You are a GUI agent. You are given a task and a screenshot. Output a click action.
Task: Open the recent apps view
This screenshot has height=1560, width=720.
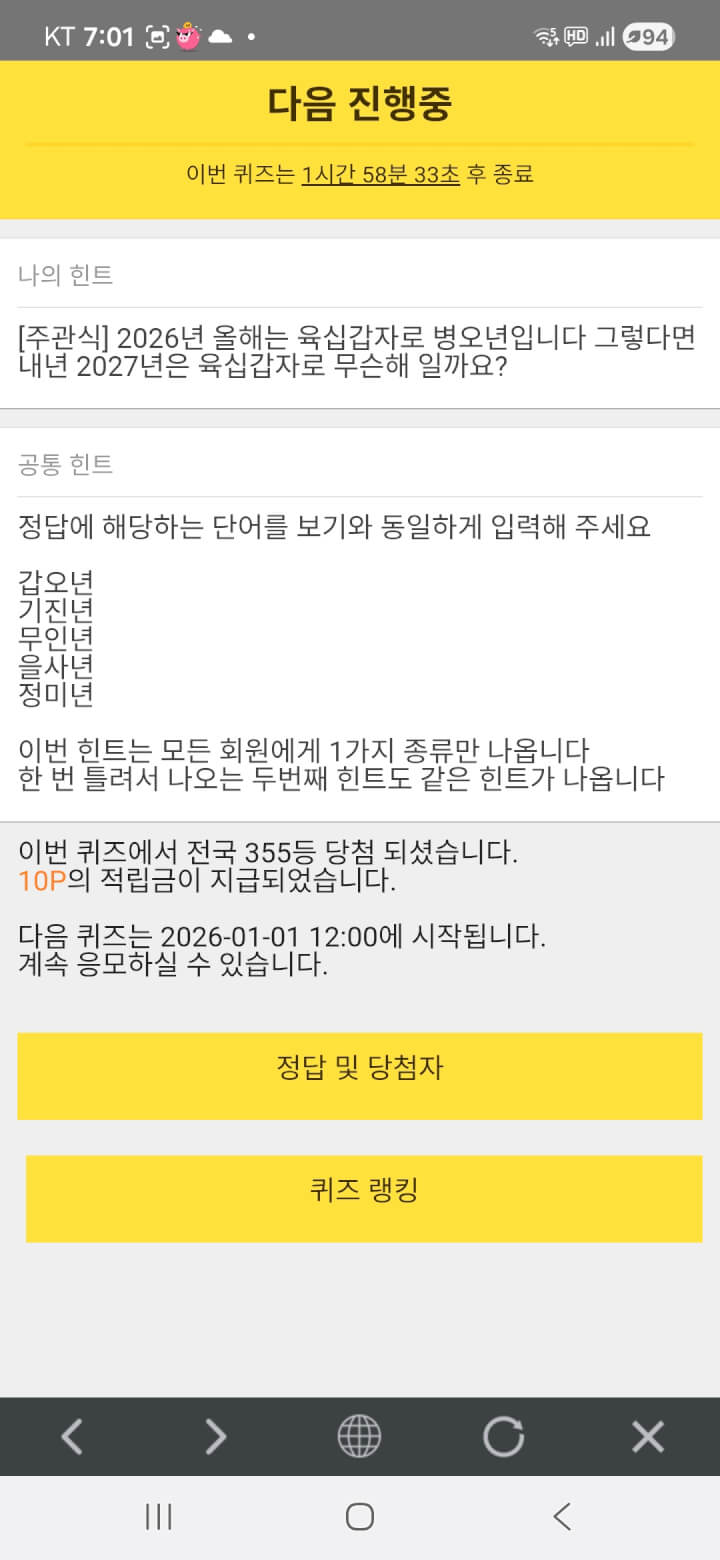tap(159, 1517)
